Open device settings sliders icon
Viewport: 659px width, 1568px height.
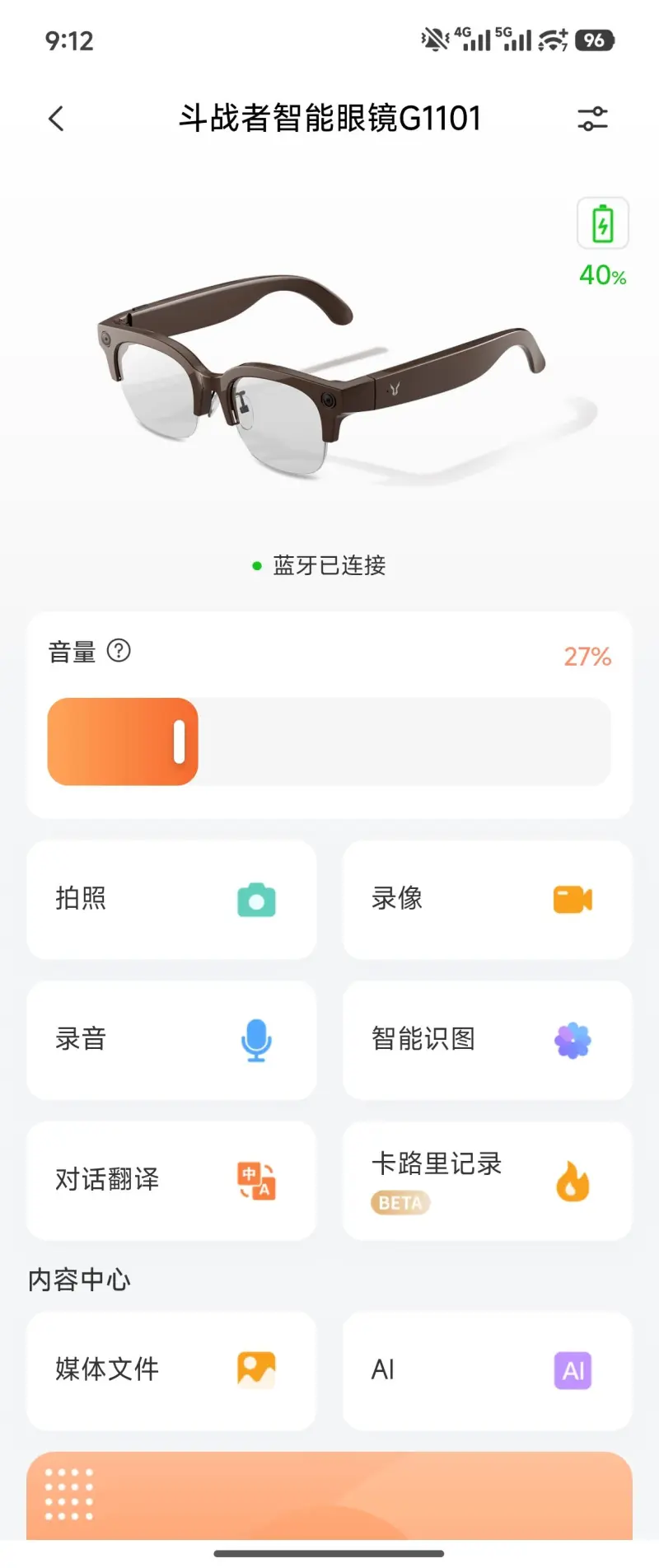592,119
